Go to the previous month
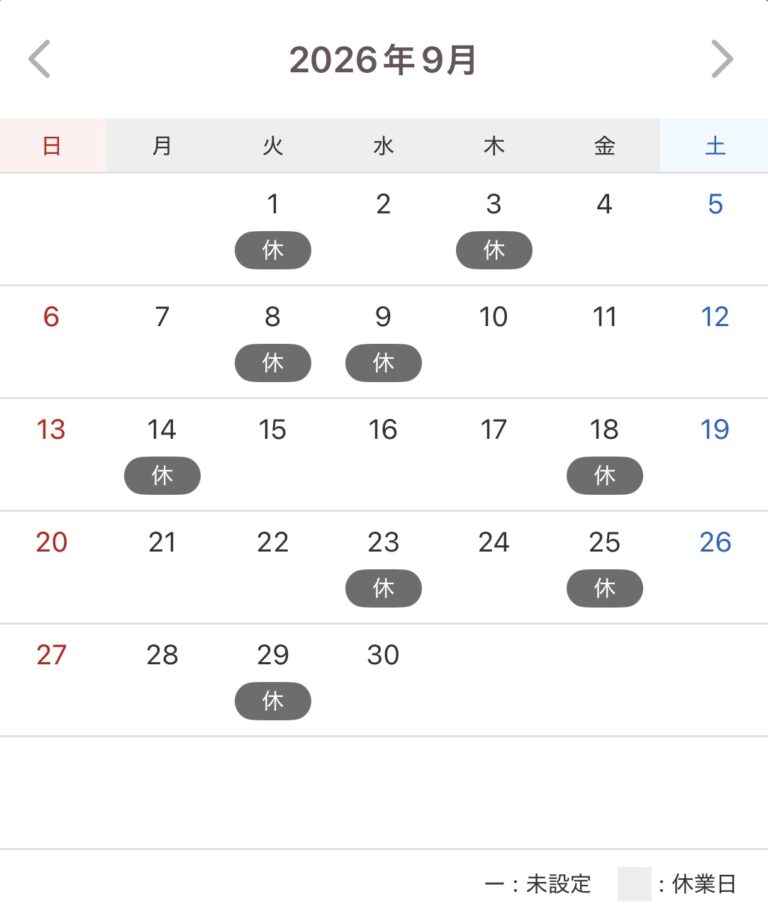The image size is (768, 911). [x=40, y=59]
